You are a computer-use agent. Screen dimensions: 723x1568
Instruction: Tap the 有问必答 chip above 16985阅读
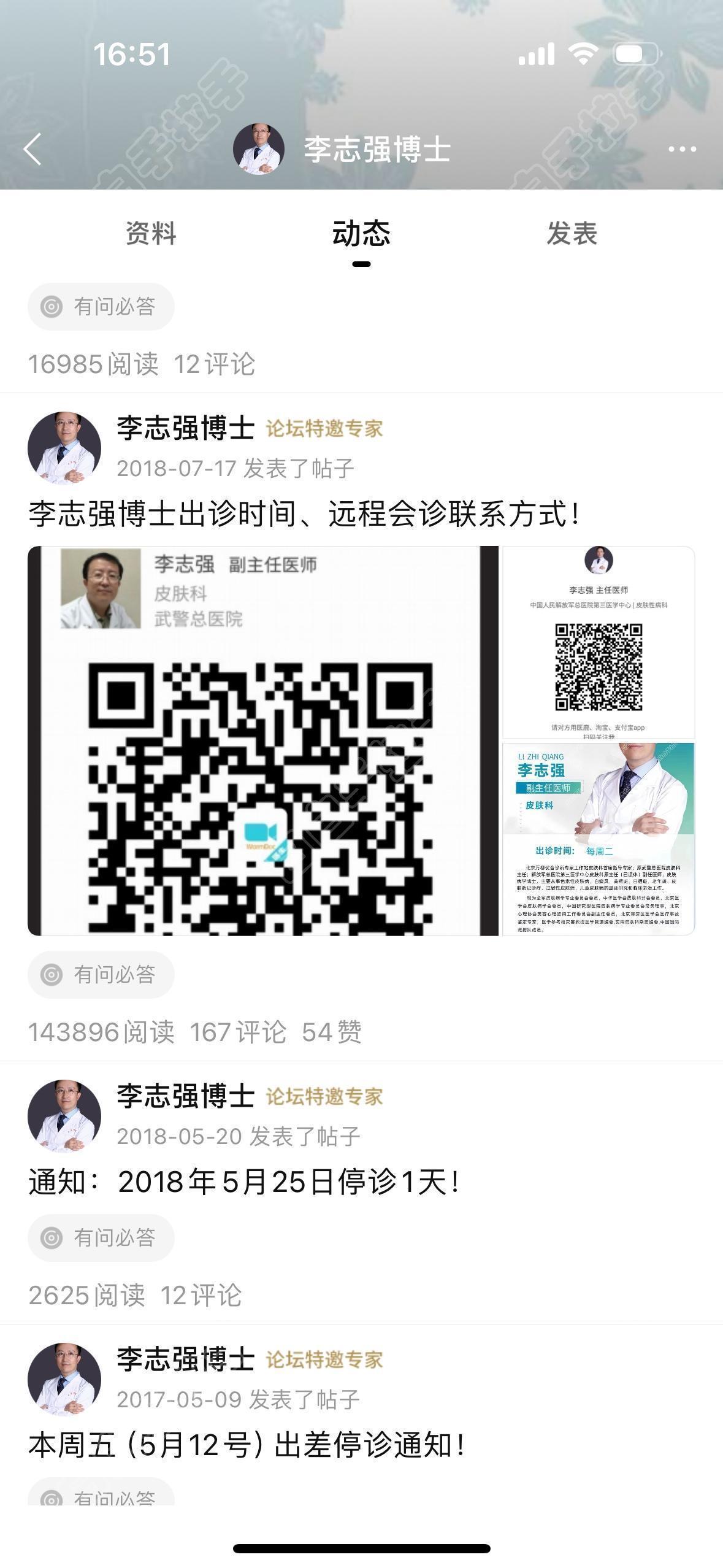(x=101, y=307)
